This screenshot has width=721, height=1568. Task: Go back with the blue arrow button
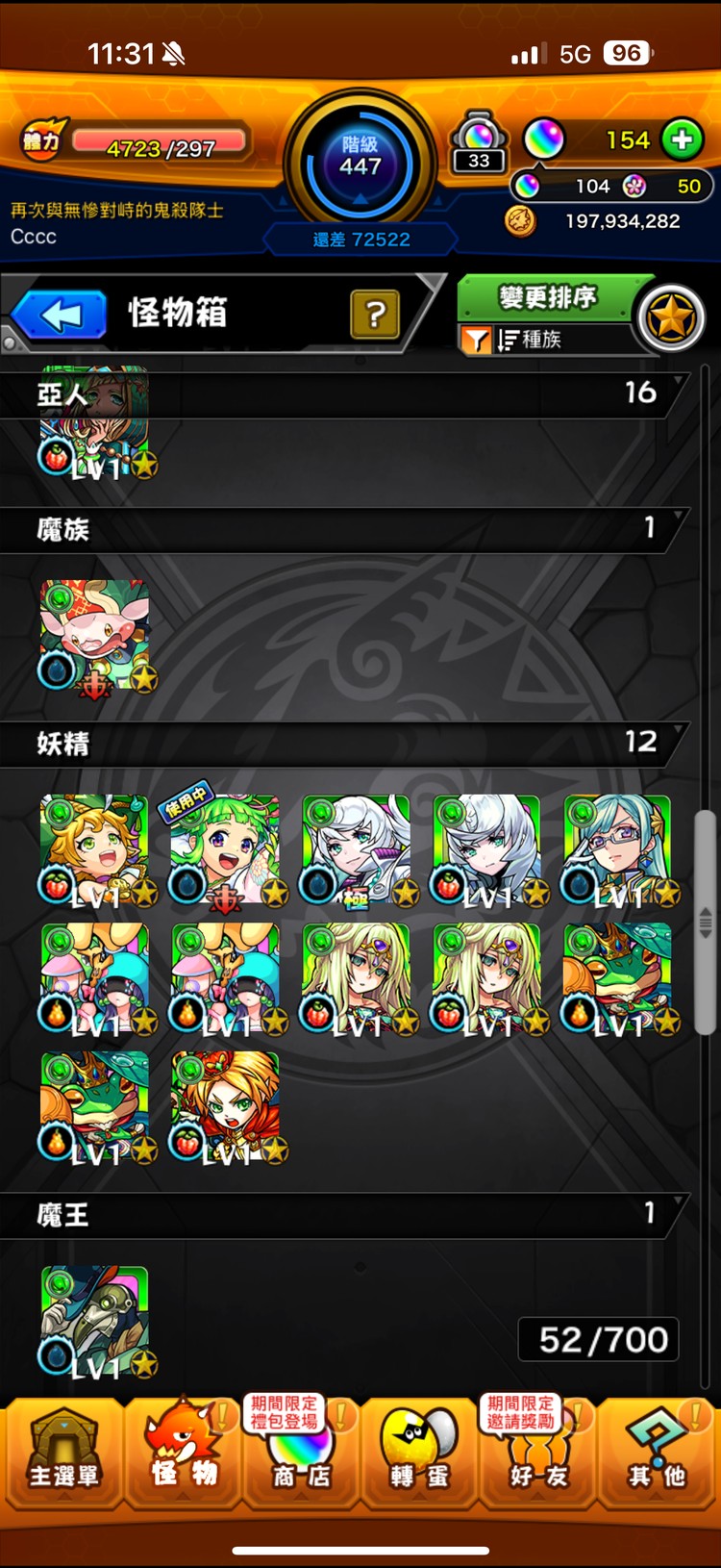click(x=60, y=316)
